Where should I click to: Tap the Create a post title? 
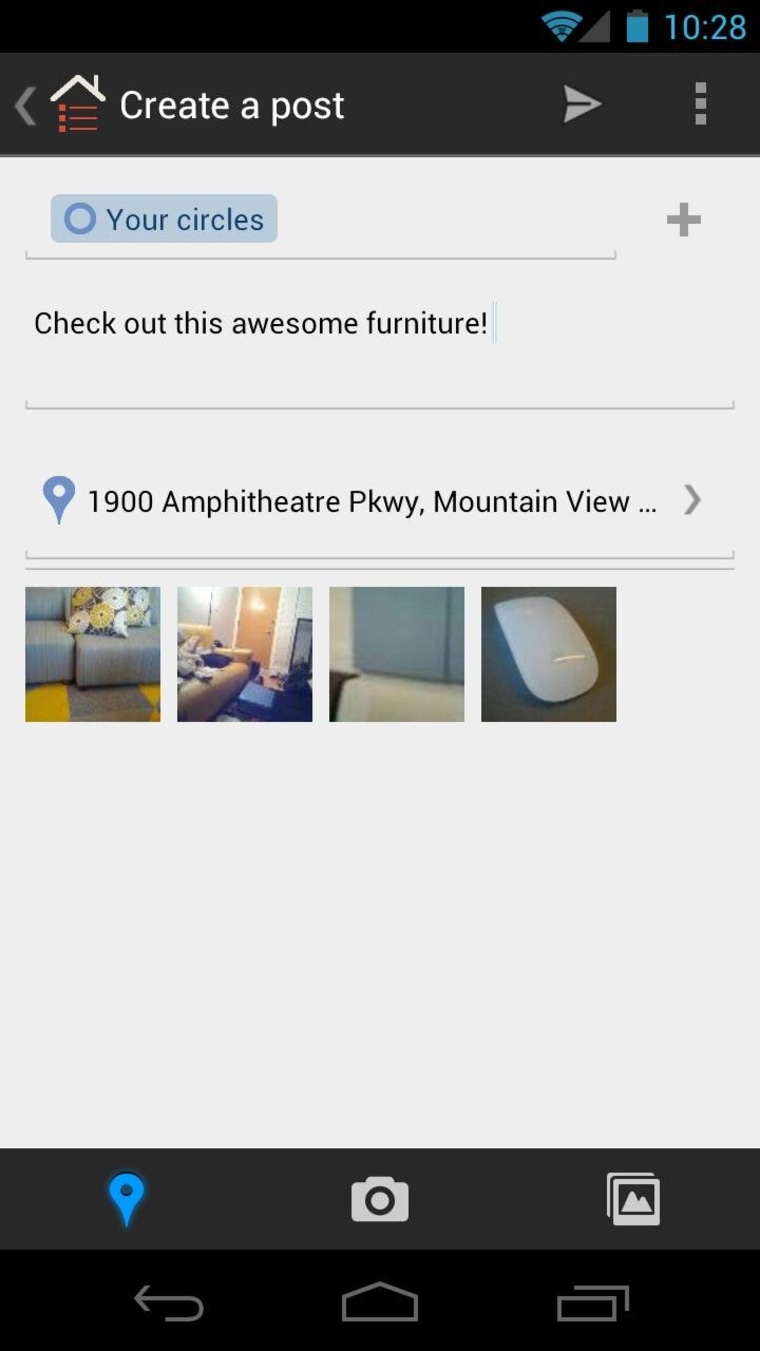tap(232, 104)
